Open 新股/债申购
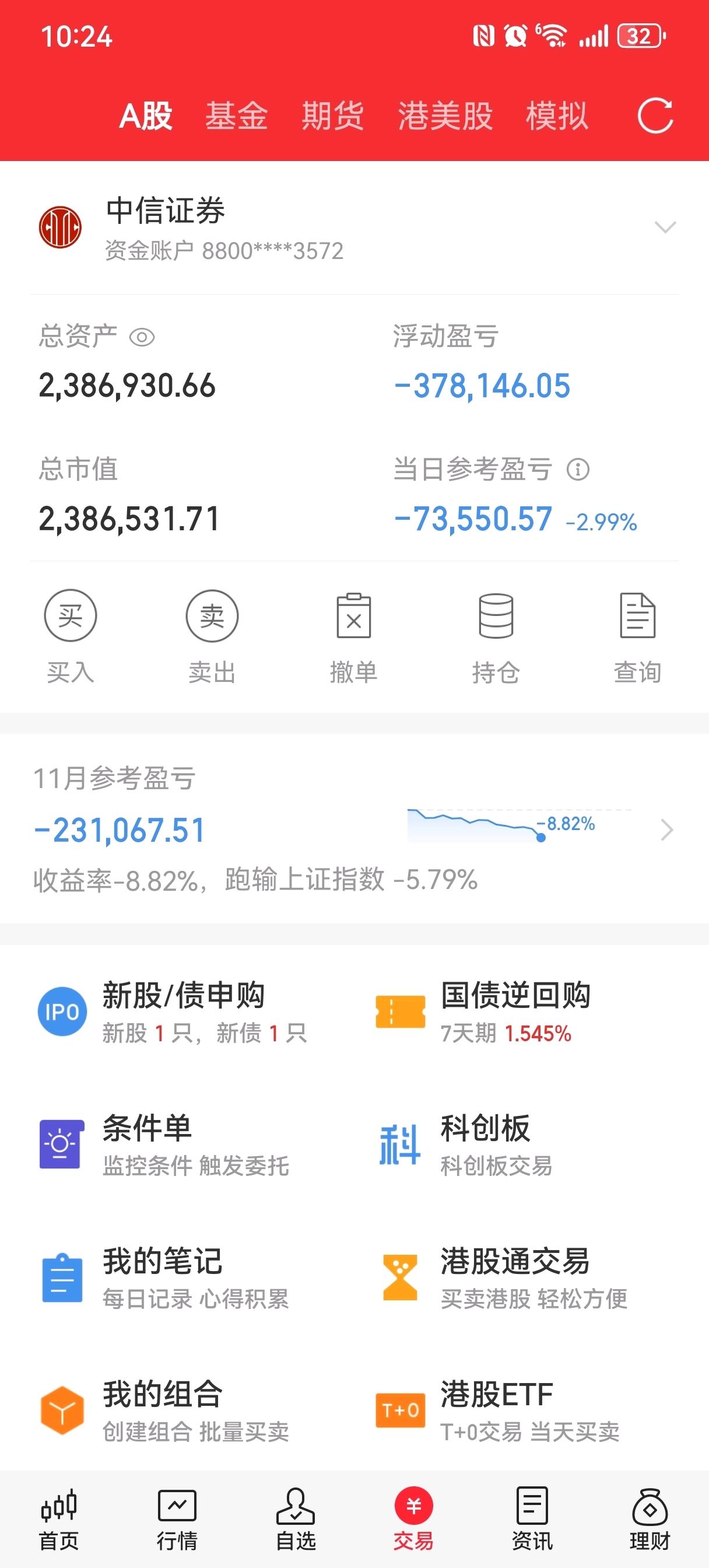The image size is (709, 1568). tap(182, 1012)
